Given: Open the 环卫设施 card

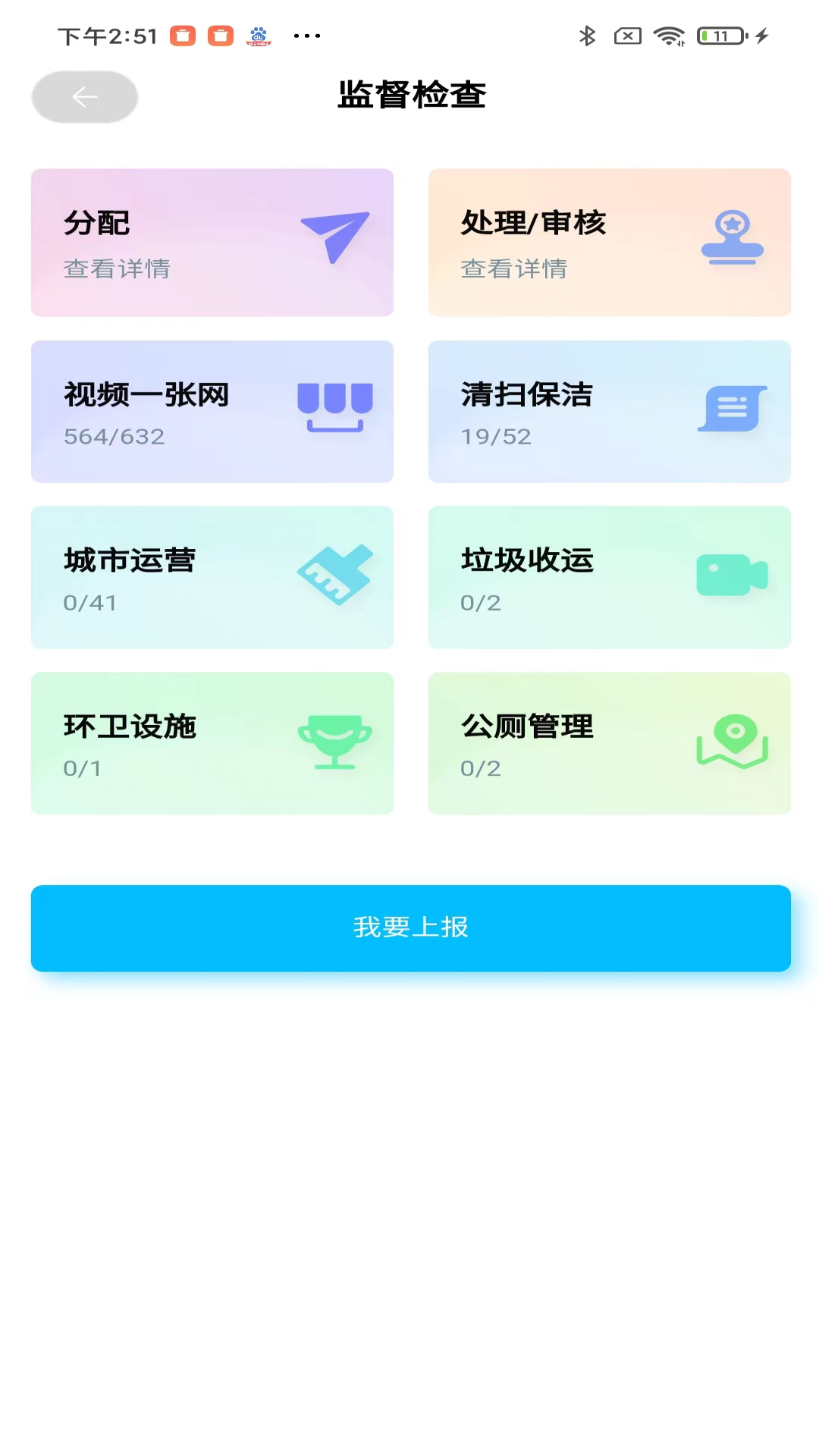Looking at the screenshot, I should tap(212, 743).
